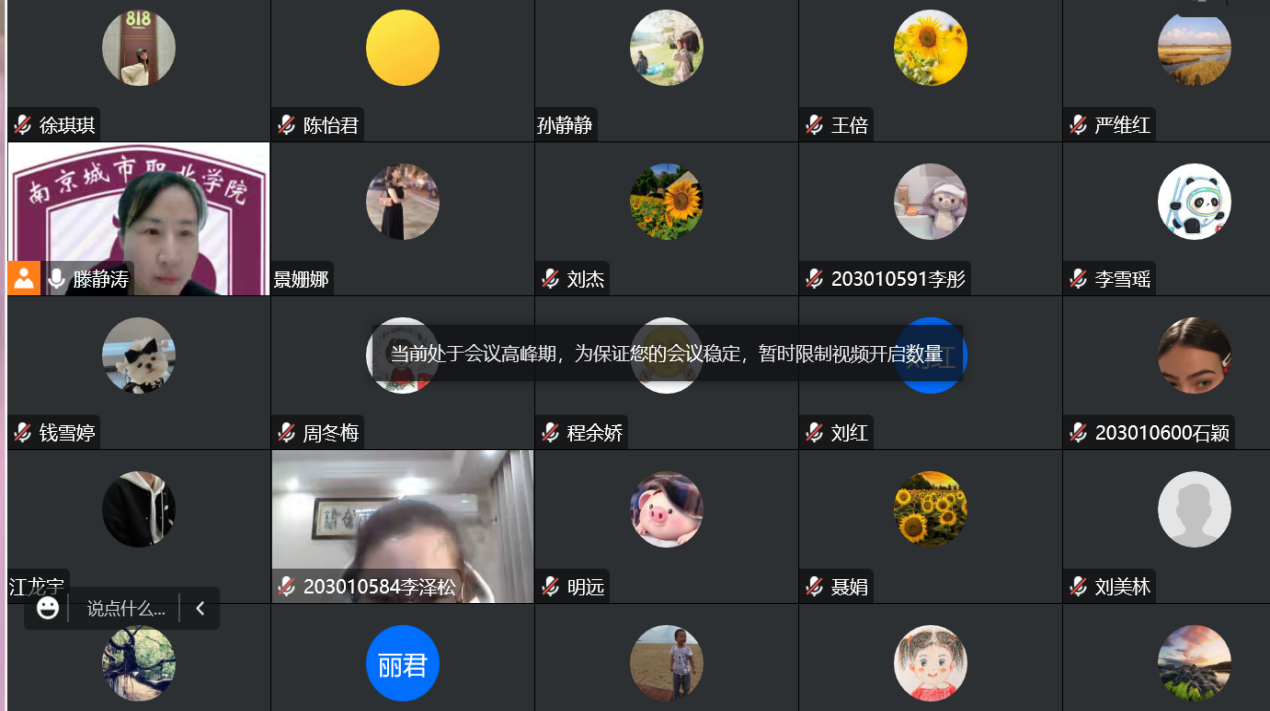The height and width of the screenshot is (711, 1270).
Task: Tap the 说点什么 chat input
Action: [125, 608]
